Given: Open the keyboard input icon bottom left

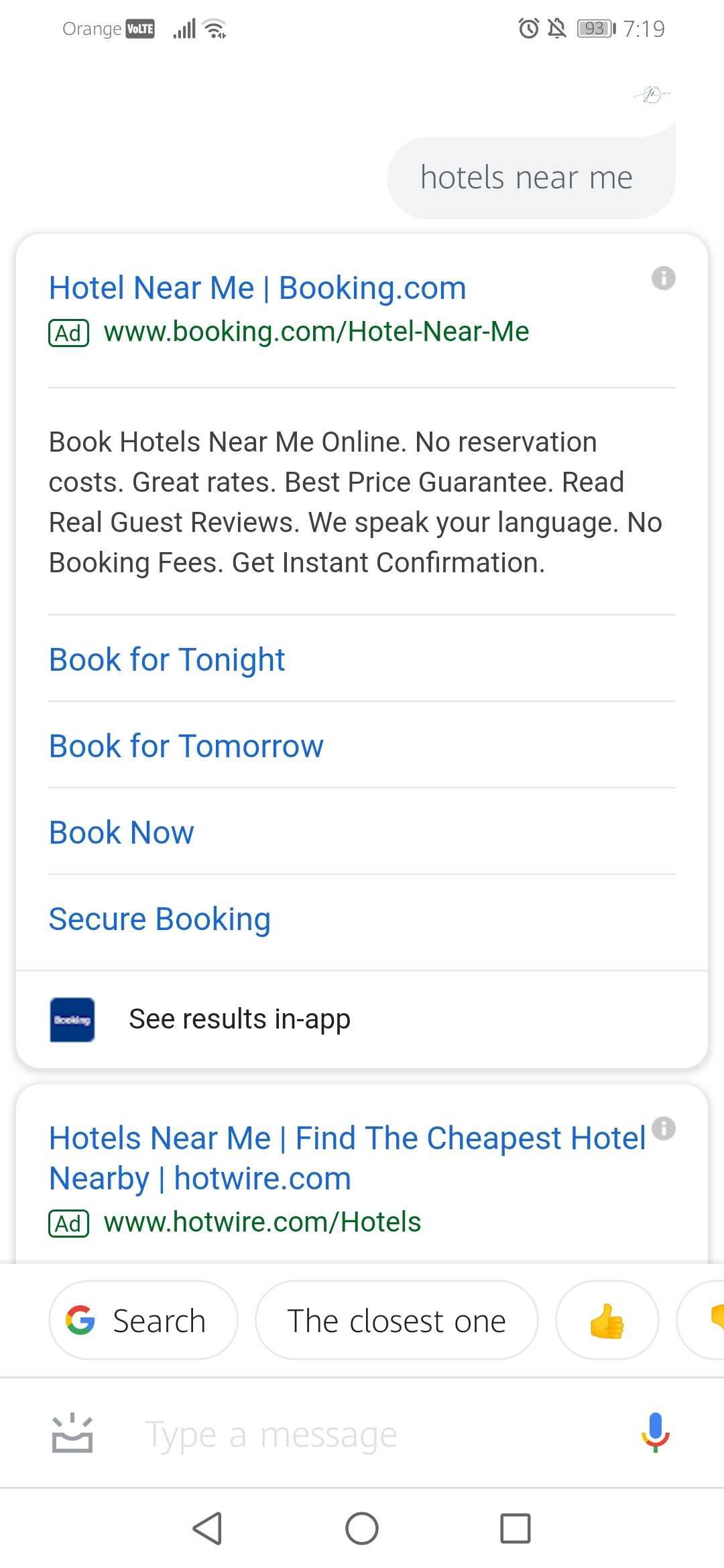Looking at the screenshot, I should pos(72,1432).
